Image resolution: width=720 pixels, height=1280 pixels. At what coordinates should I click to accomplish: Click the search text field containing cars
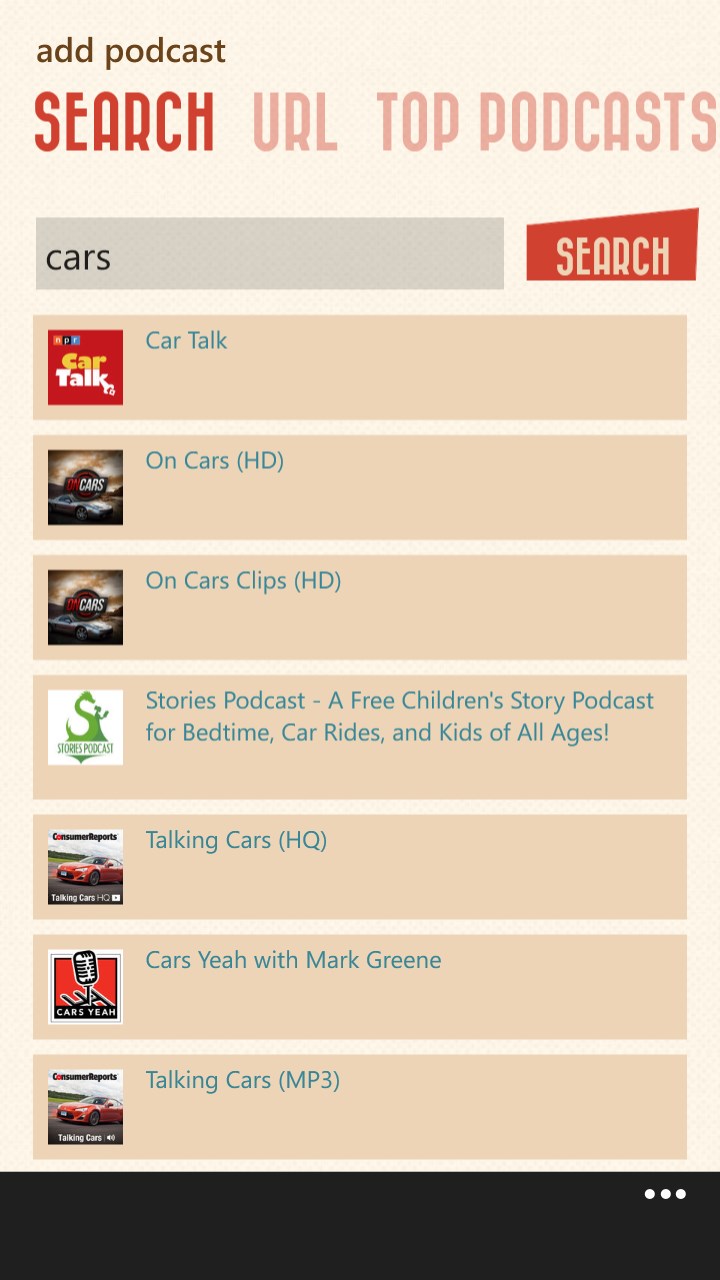point(269,253)
